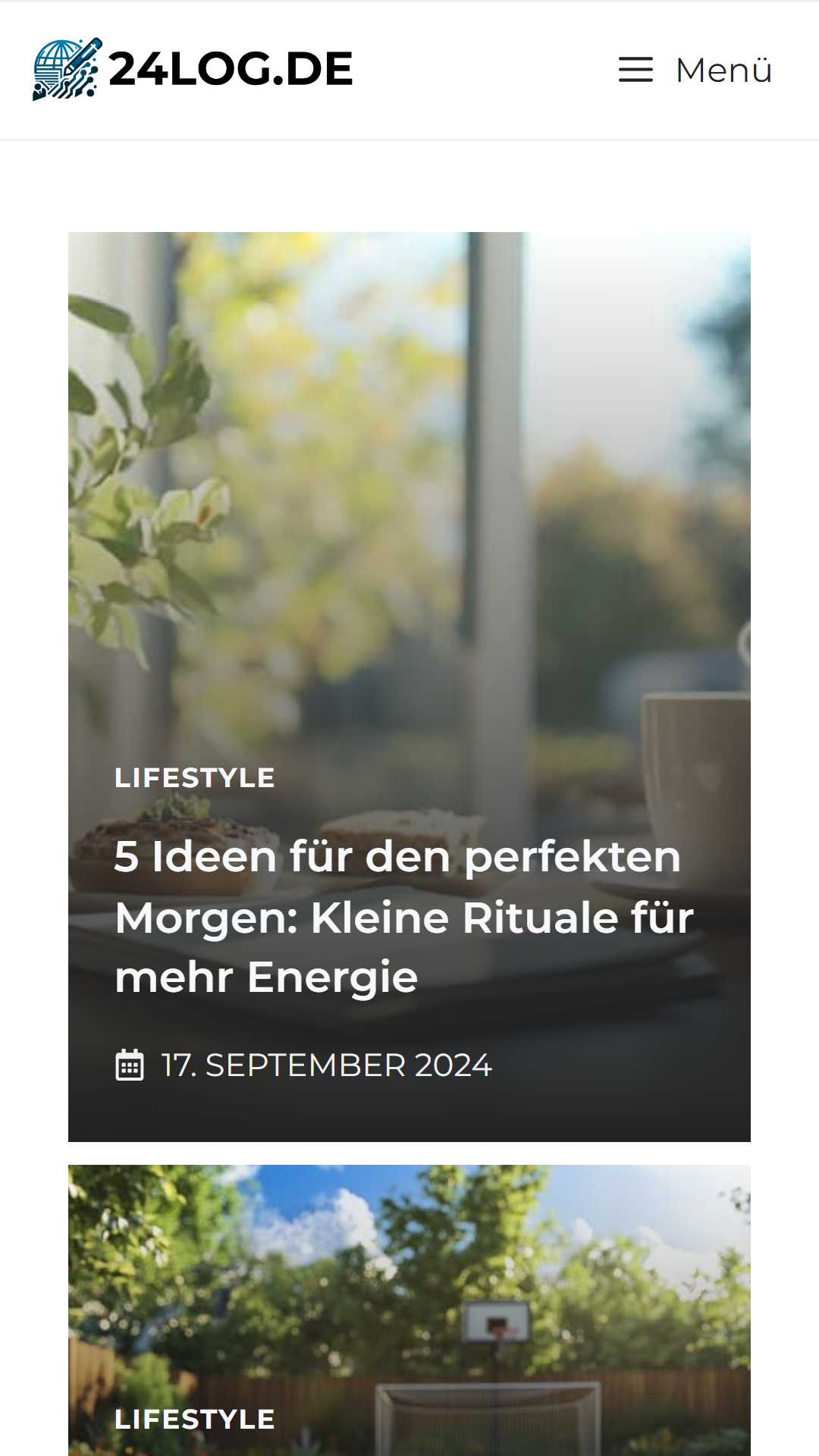819x1456 pixels.
Task: Open the LIFESTYLE category on the morning article
Action: coord(194,778)
